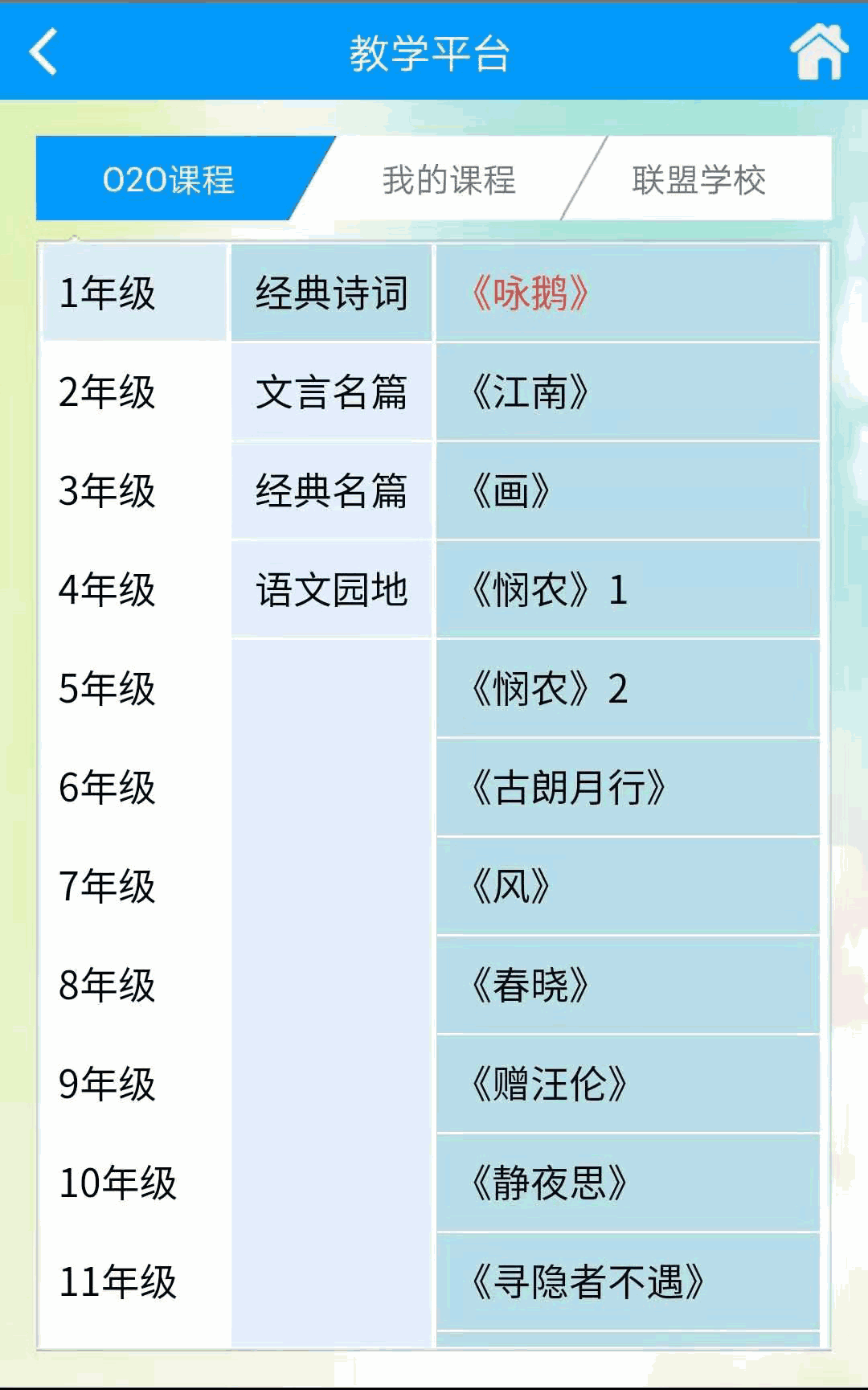This screenshot has height=1390, width=868.
Task: Choose 5年级 from the grade list
Action: [x=135, y=689]
